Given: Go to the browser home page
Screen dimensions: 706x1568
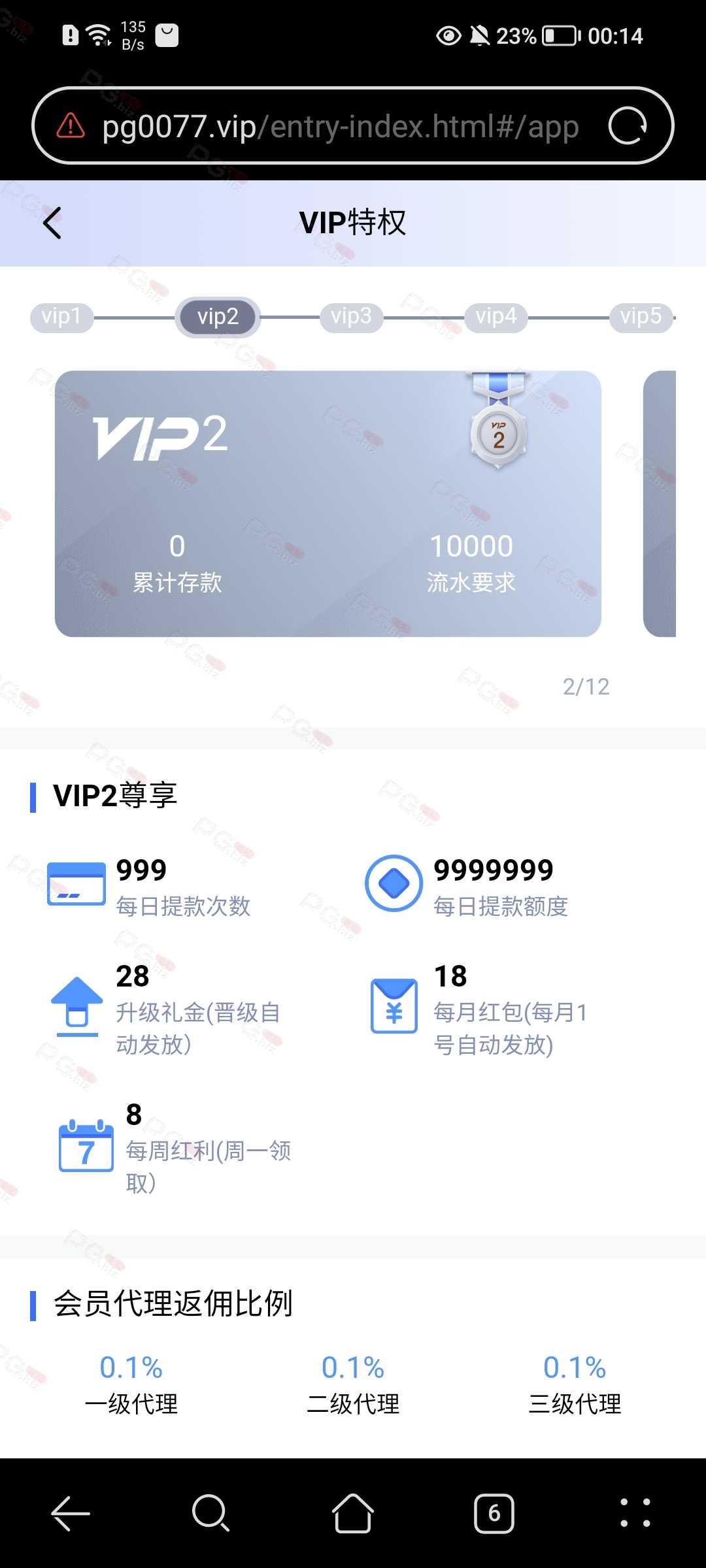Looking at the screenshot, I should [x=353, y=1513].
